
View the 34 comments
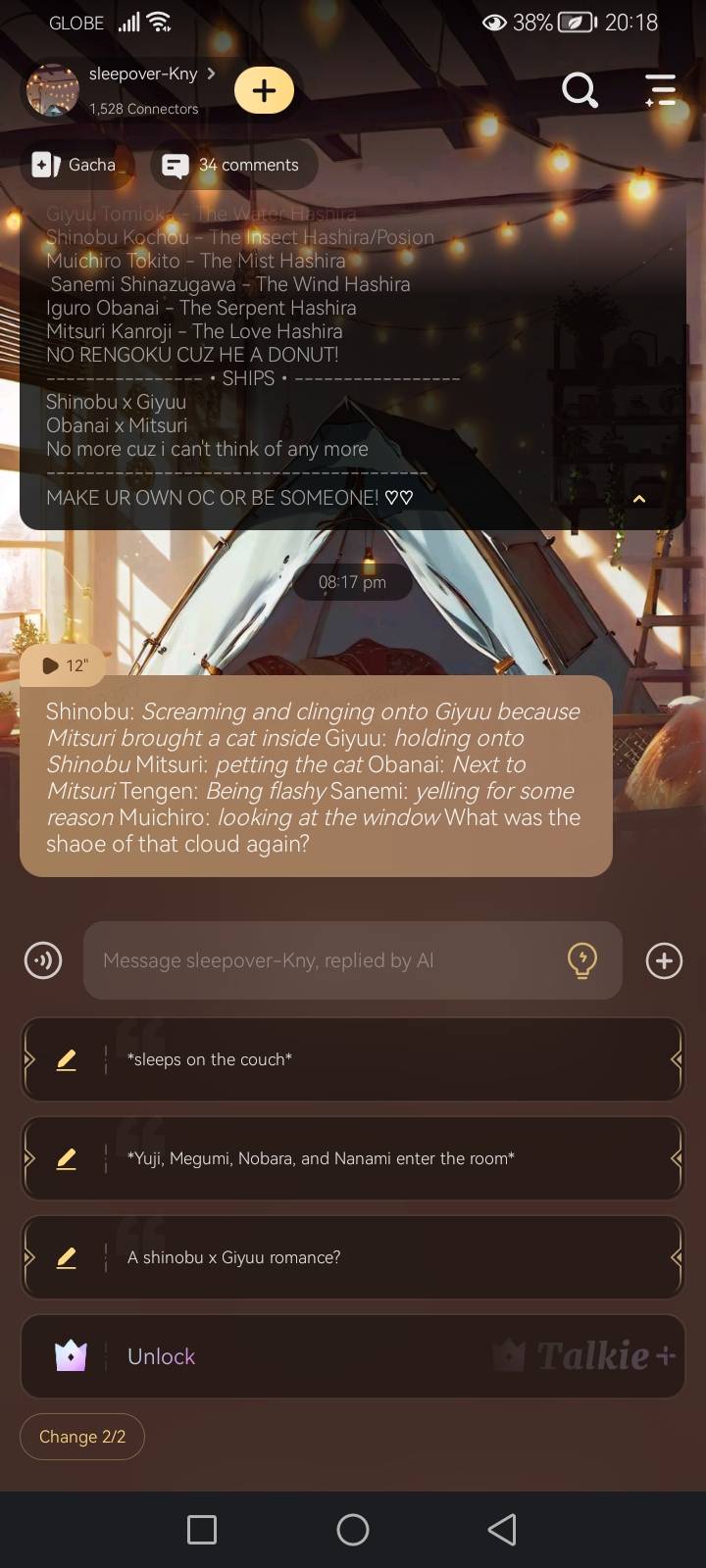pos(233,165)
